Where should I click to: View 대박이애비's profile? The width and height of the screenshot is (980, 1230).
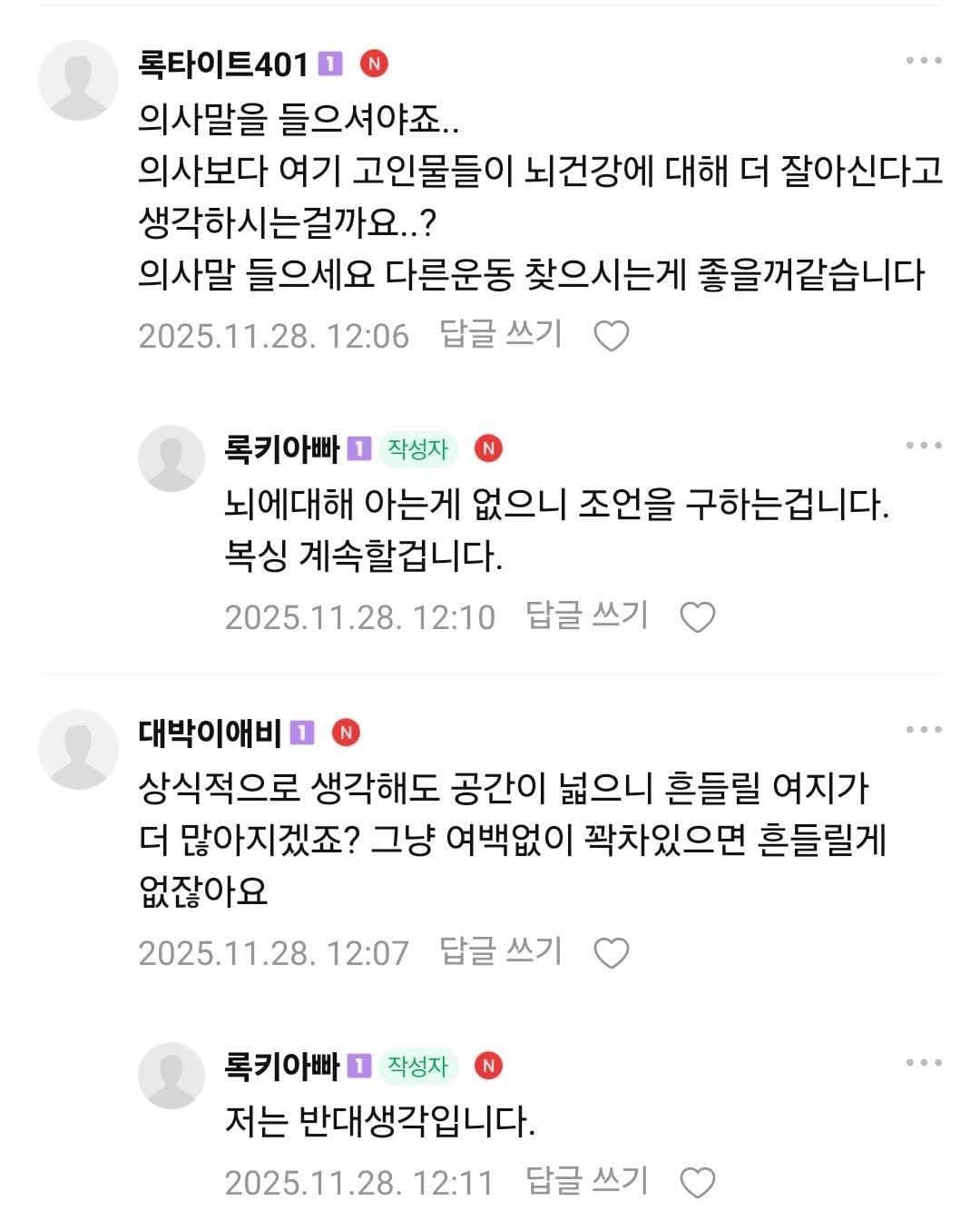coord(78,750)
